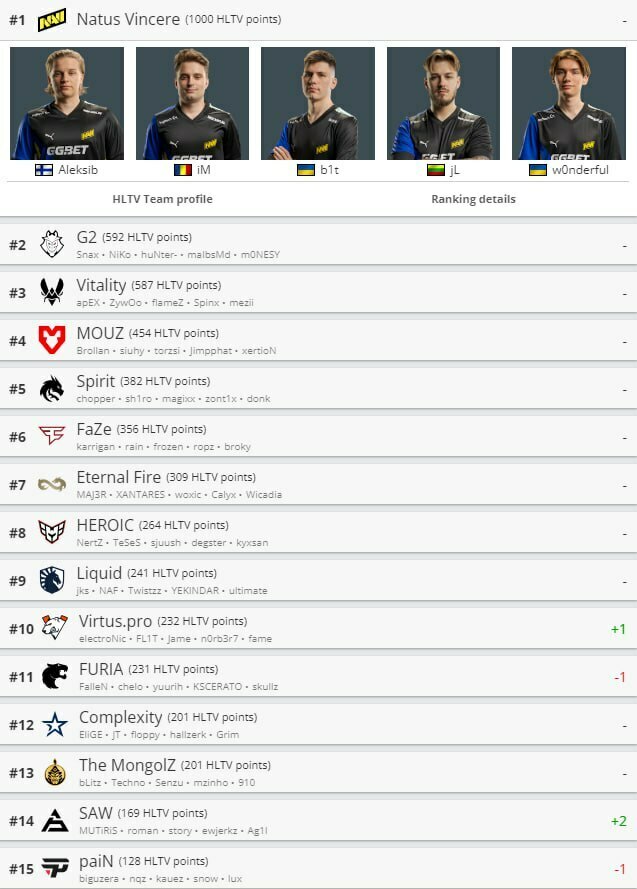637x889 pixels.
Task: Expand the Spirit team row
Action: [318, 389]
